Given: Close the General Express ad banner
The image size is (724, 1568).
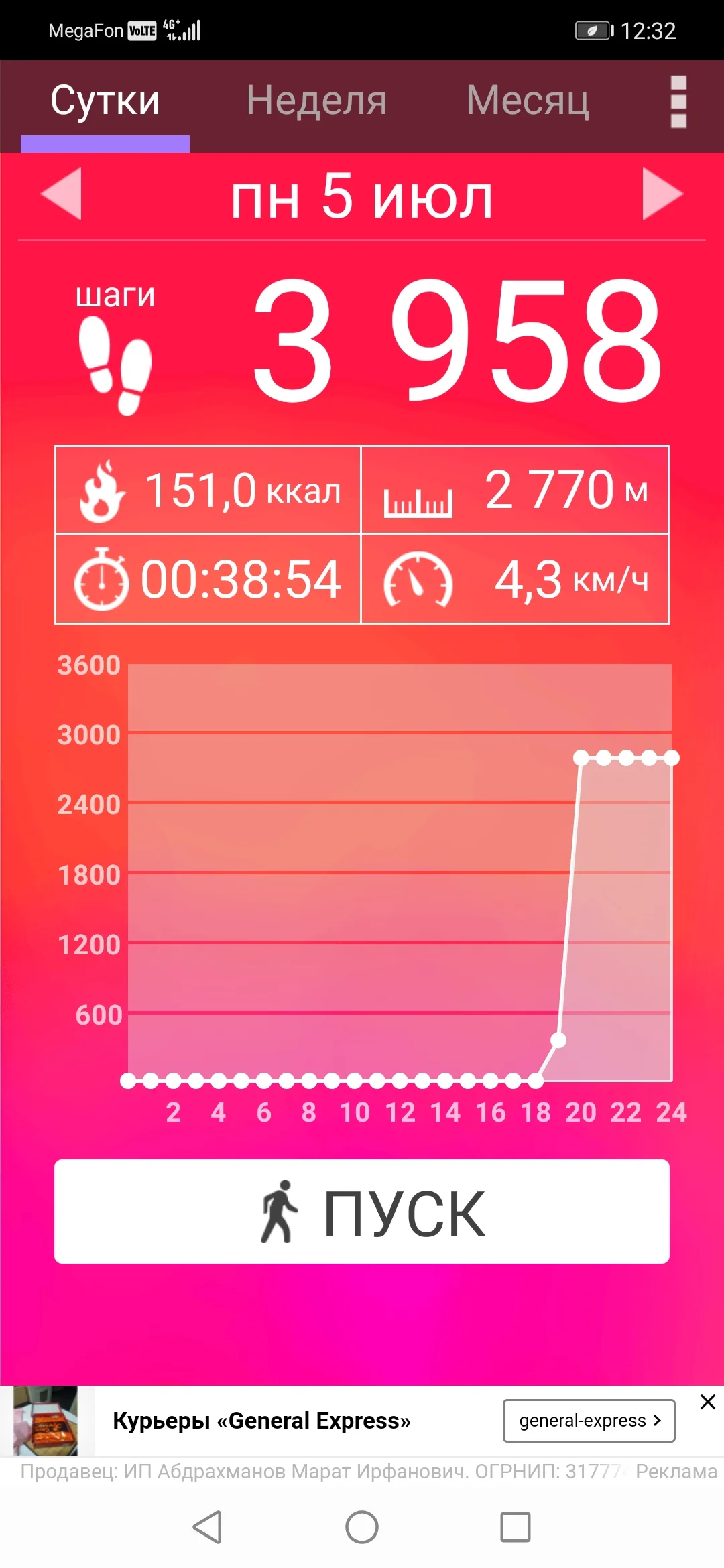Looking at the screenshot, I should point(708,1402).
